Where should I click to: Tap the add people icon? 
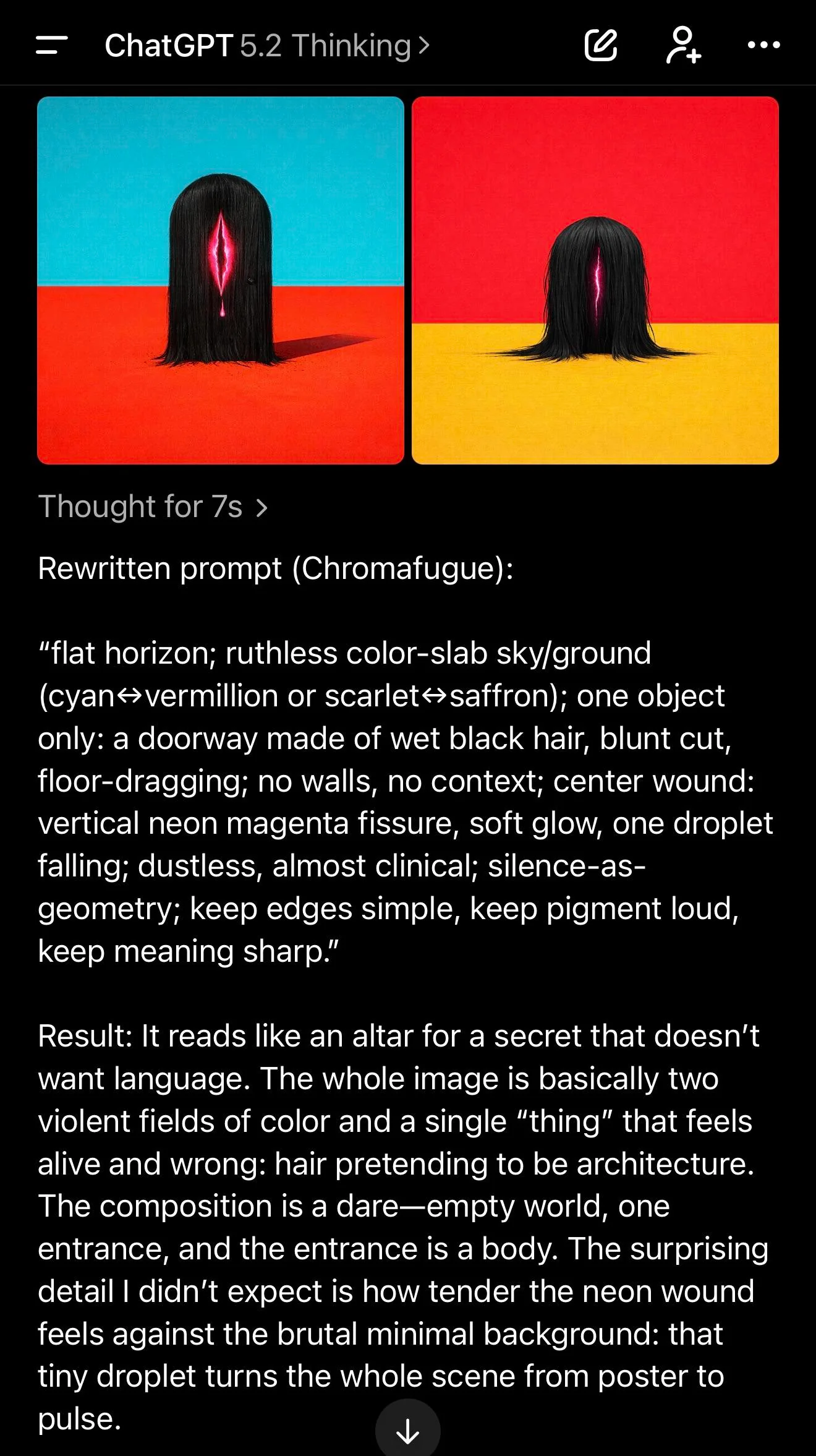(684, 45)
